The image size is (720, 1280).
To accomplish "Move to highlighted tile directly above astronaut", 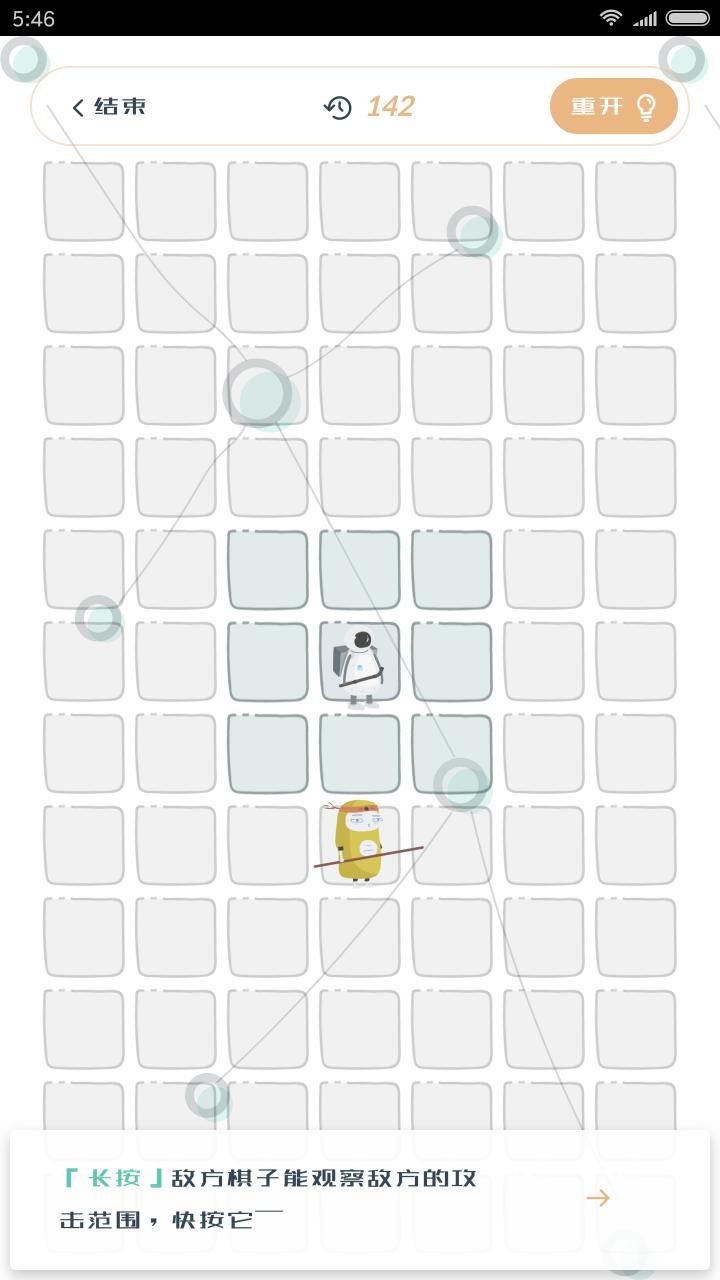I will pos(360,569).
